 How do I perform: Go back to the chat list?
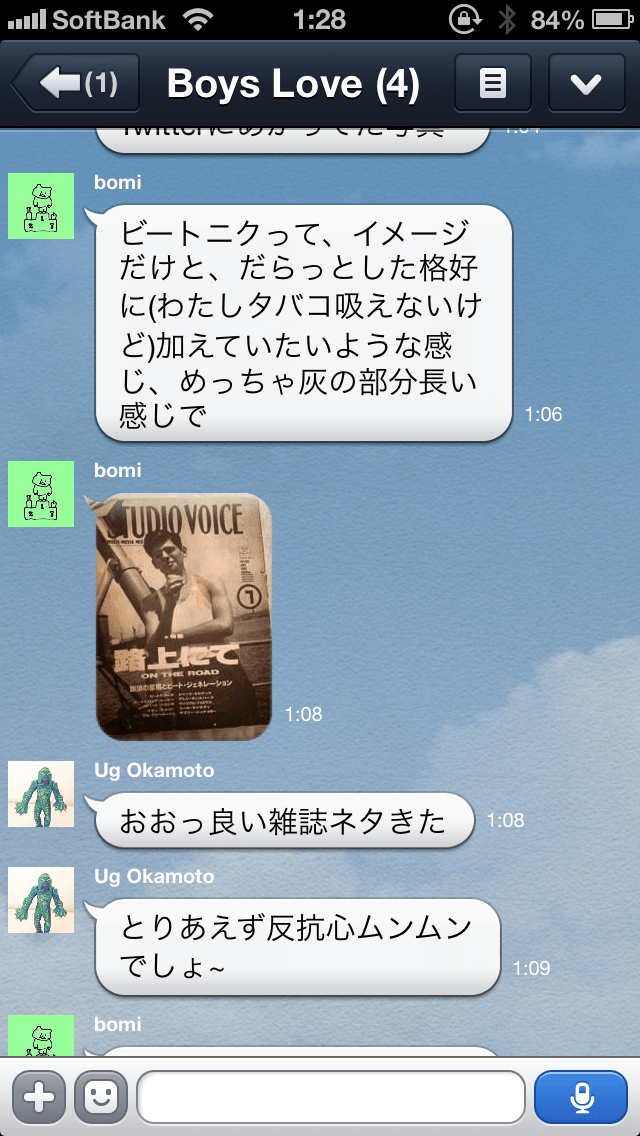coord(75,83)
